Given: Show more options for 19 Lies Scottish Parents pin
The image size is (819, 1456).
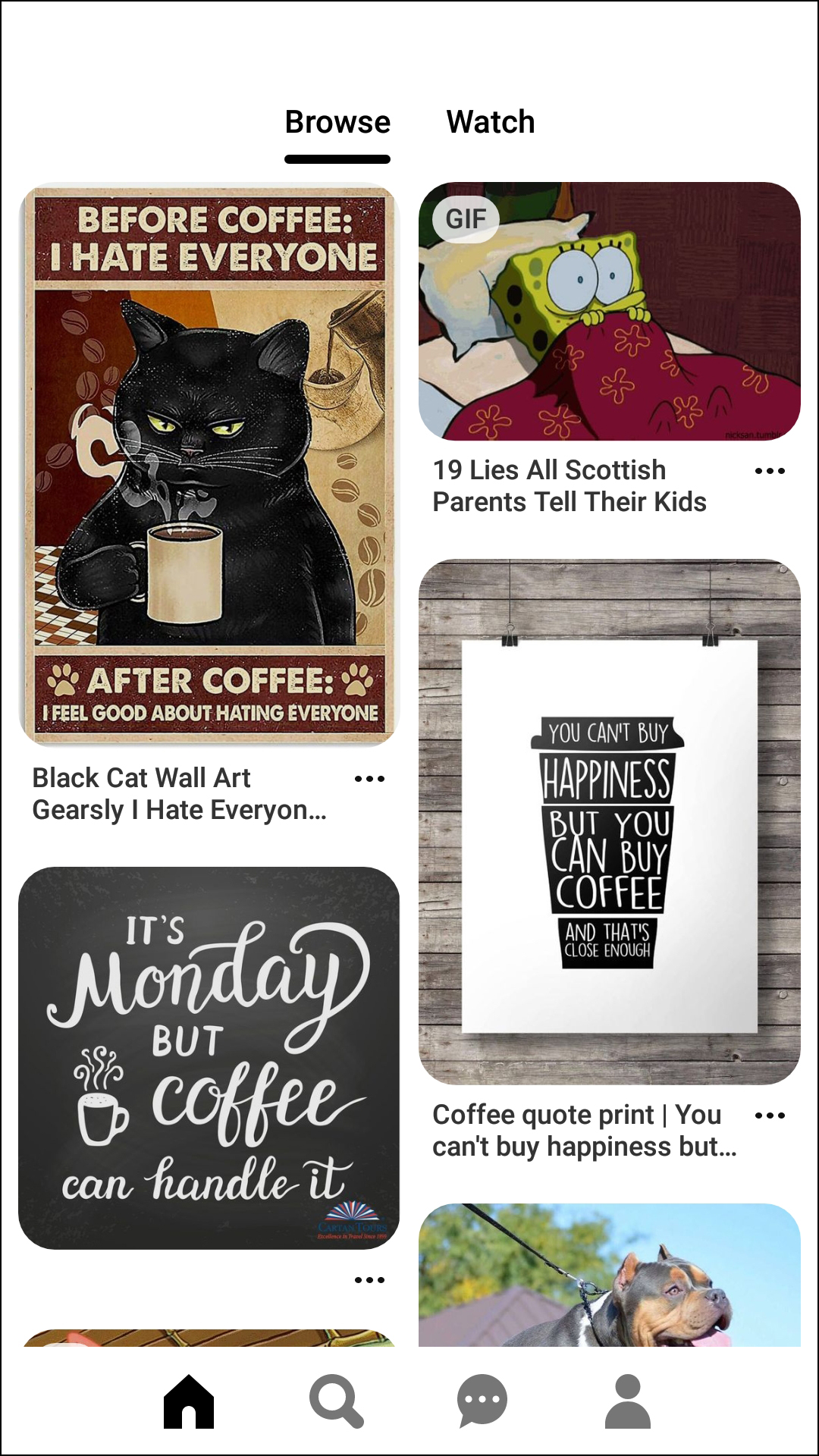Looking at the screenshot, I should tap(770, 471).
